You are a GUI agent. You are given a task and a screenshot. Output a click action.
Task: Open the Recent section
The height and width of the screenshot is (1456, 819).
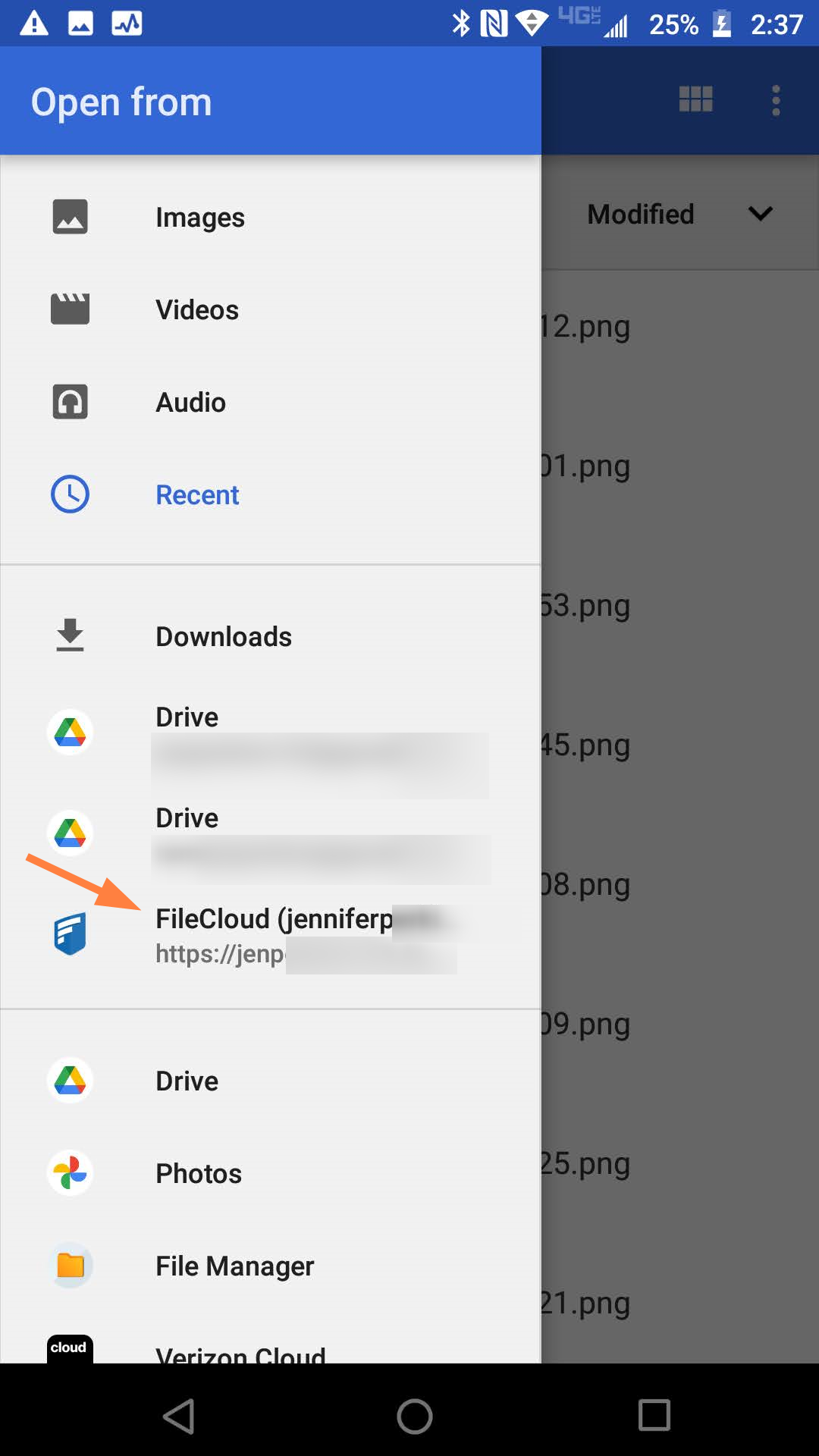[196, 494]
